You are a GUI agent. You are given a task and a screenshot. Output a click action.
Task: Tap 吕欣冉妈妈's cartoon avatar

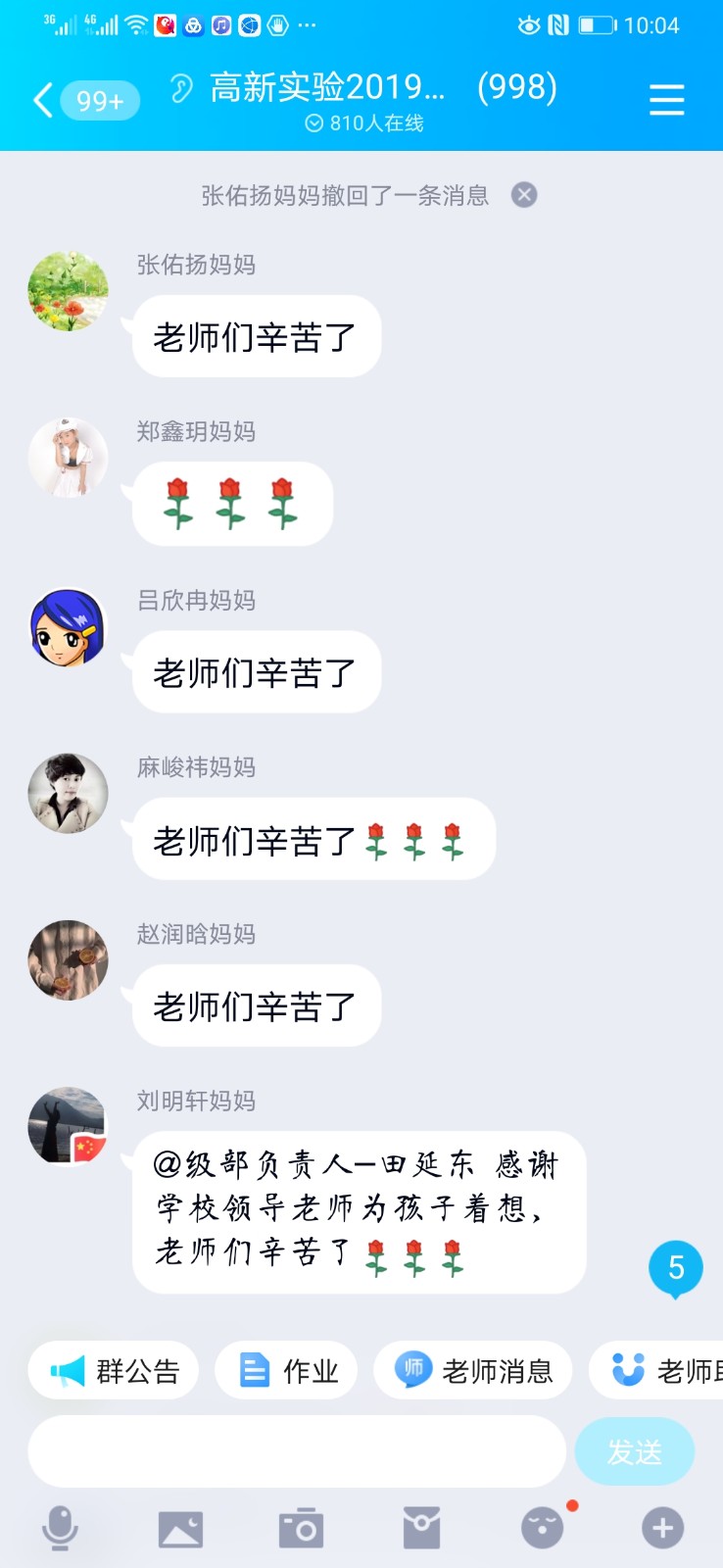coord(68,627)
